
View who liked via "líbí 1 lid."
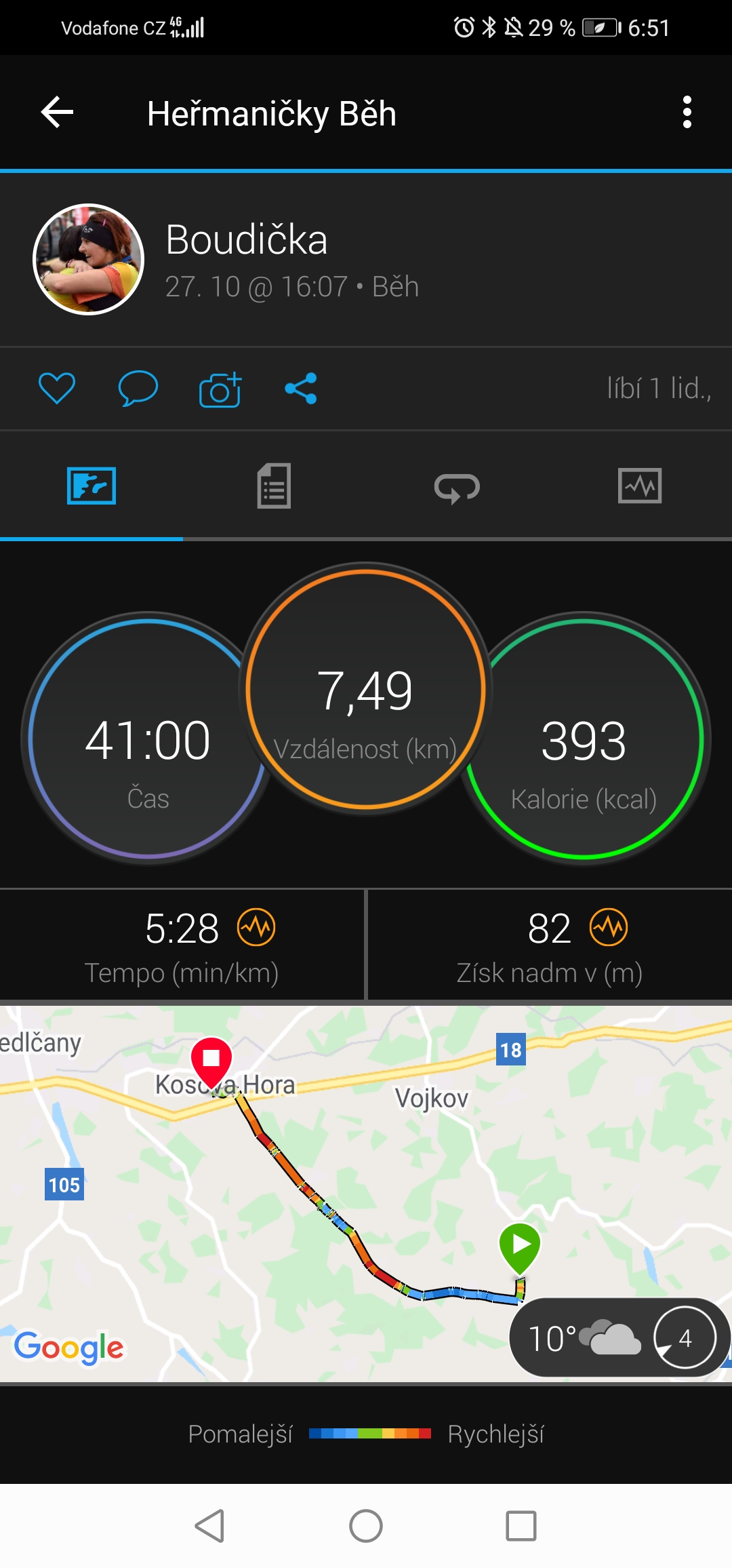(x=659, y=389)
